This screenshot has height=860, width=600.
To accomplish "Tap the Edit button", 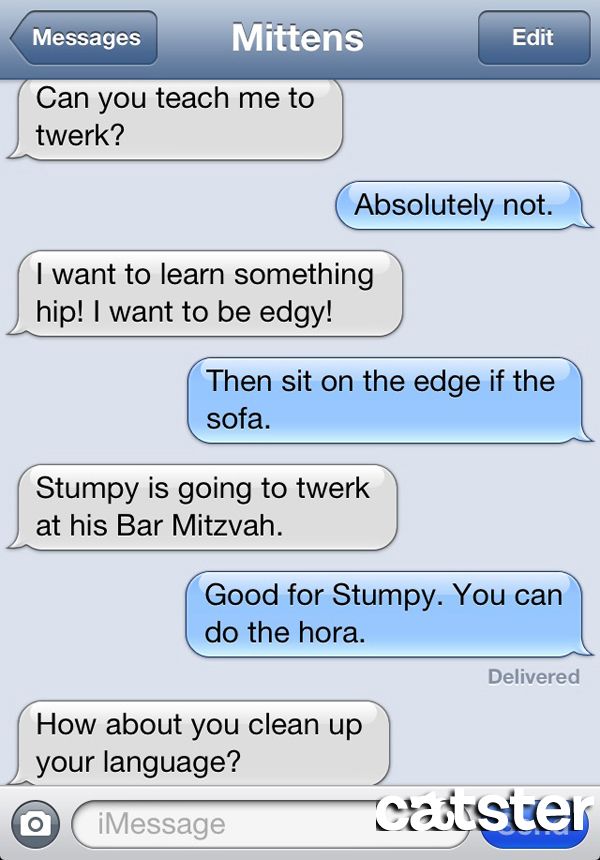I will 532,38.
